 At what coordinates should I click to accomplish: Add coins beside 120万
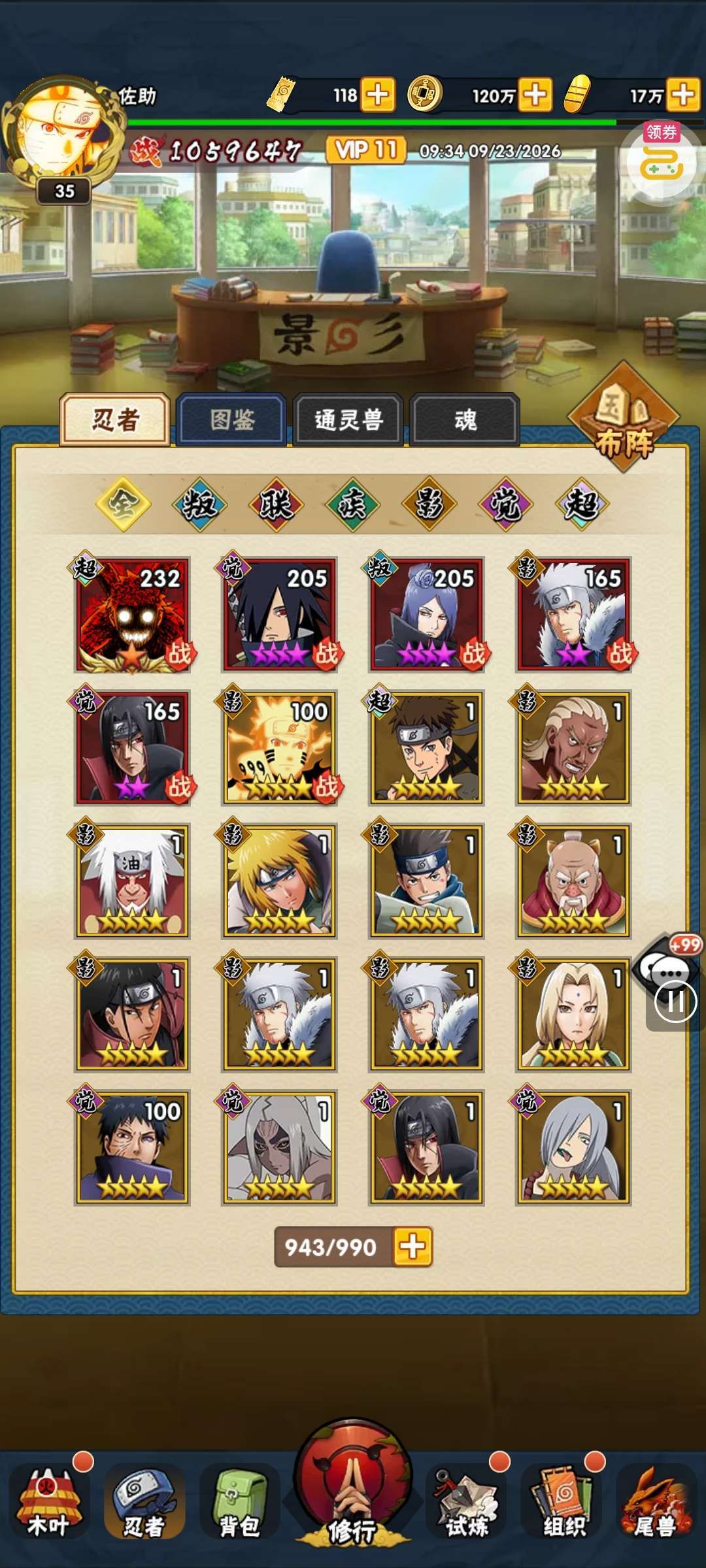tap(535, 95)
